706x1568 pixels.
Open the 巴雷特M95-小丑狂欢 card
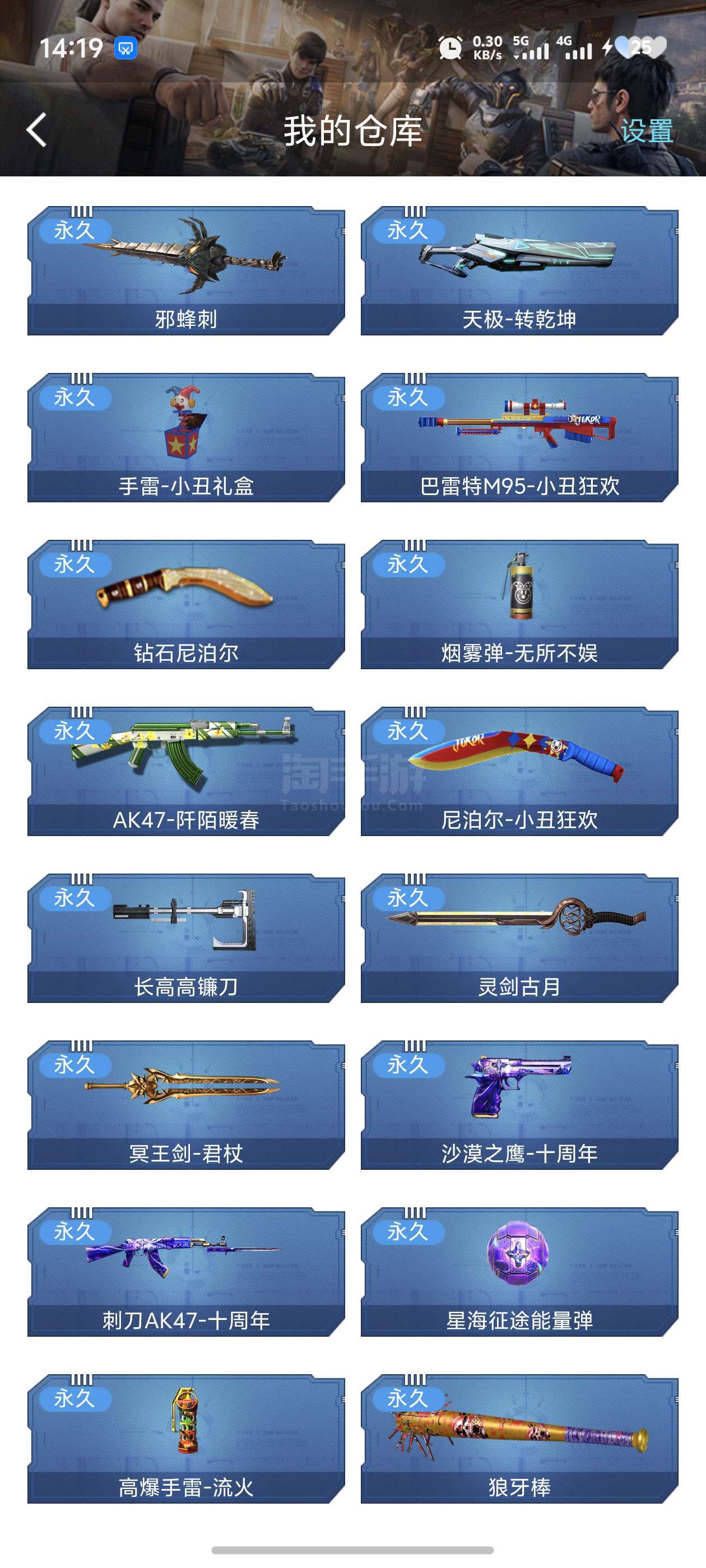coord(519,437)
